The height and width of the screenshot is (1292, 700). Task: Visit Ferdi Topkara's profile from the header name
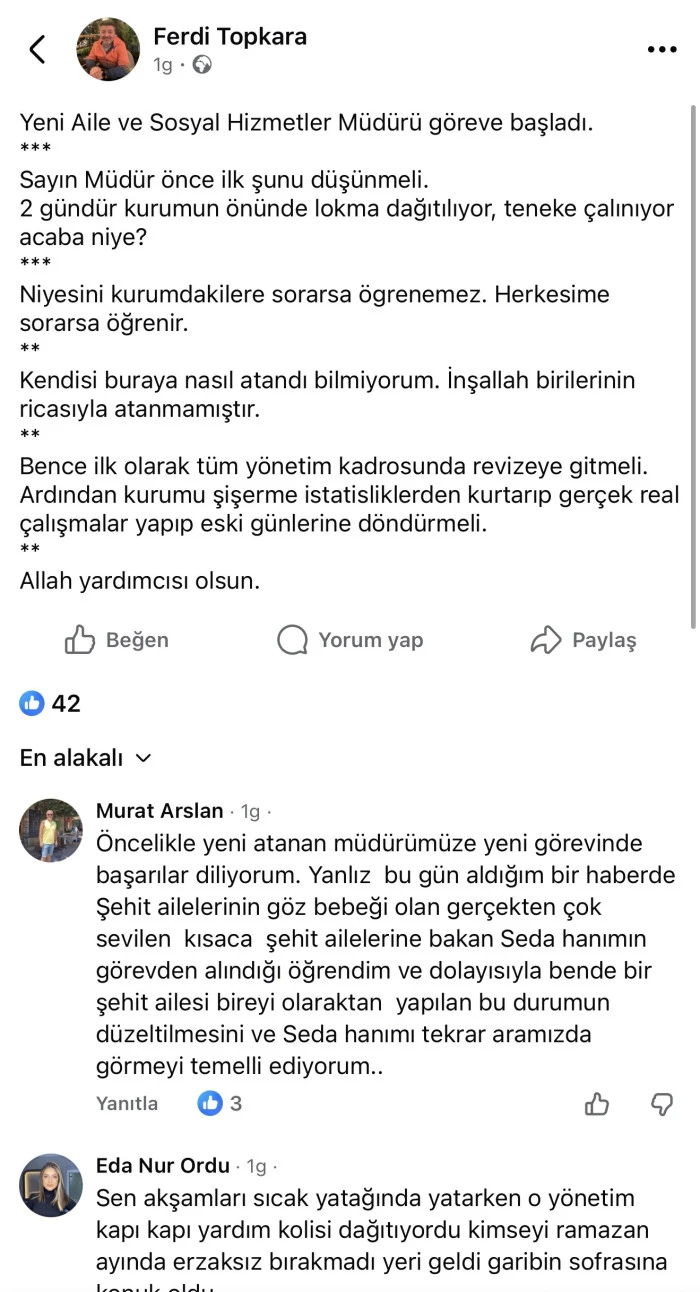tap(230, 37)
